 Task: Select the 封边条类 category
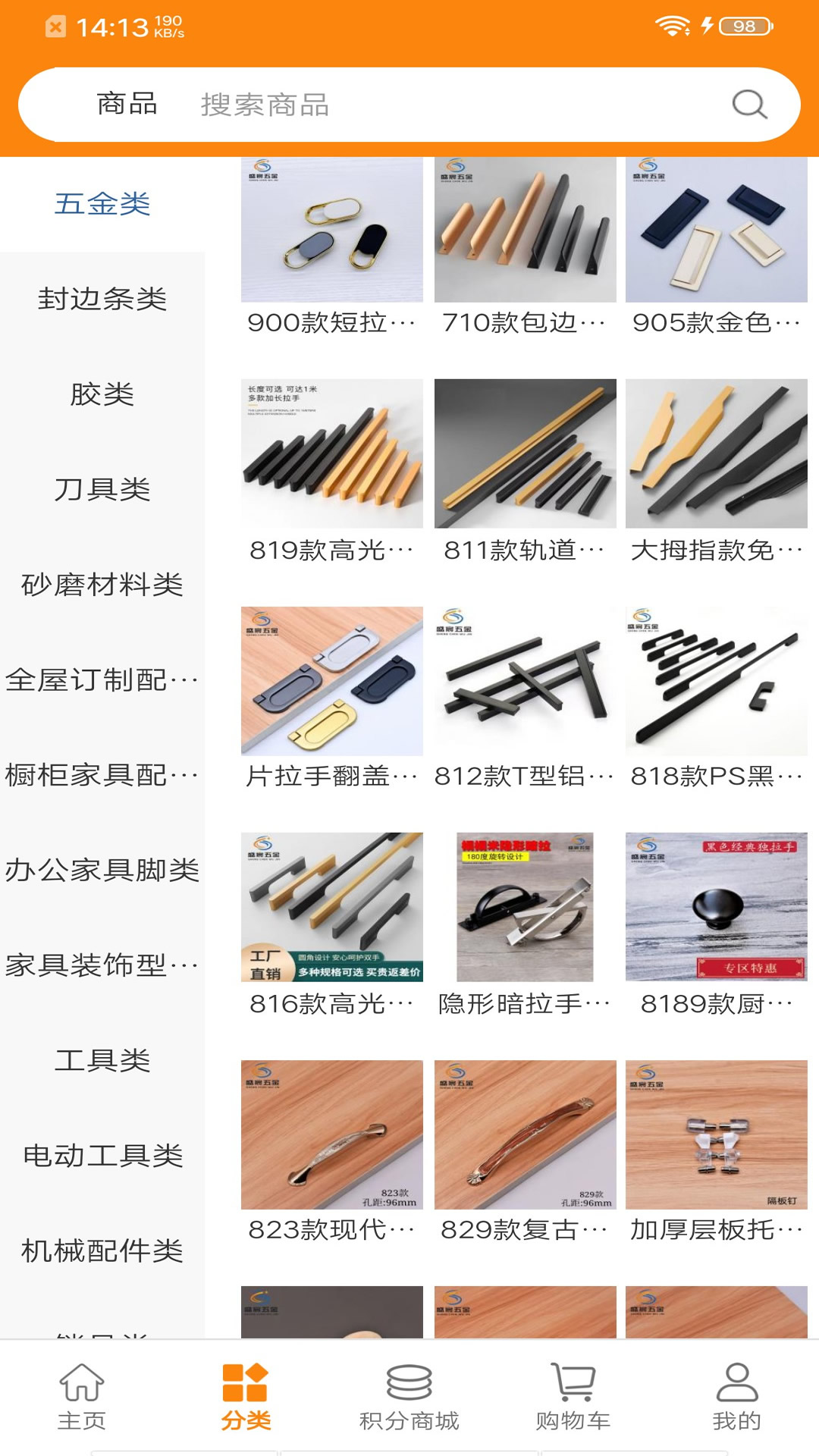click(102, 299)
